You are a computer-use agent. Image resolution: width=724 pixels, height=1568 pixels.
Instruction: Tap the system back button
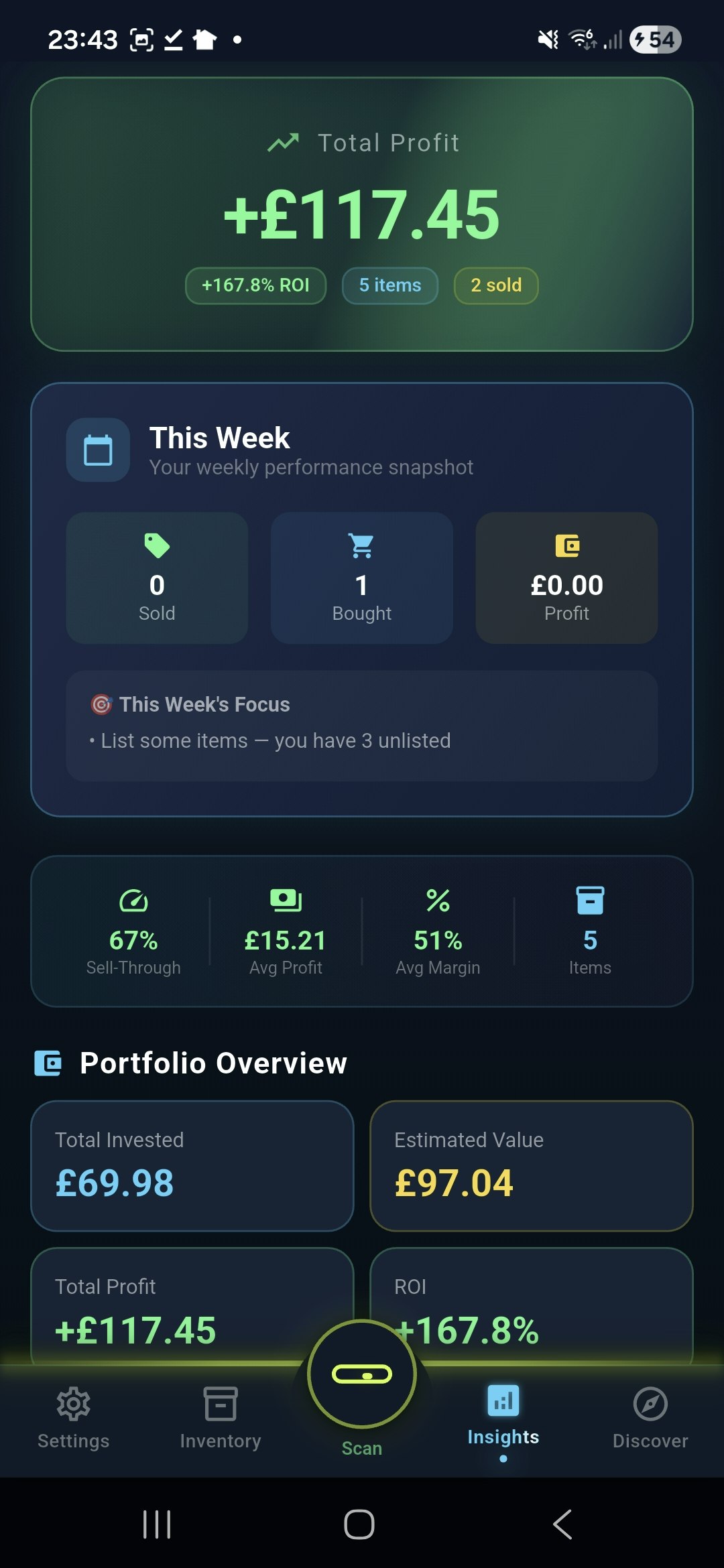(563, 1524)
